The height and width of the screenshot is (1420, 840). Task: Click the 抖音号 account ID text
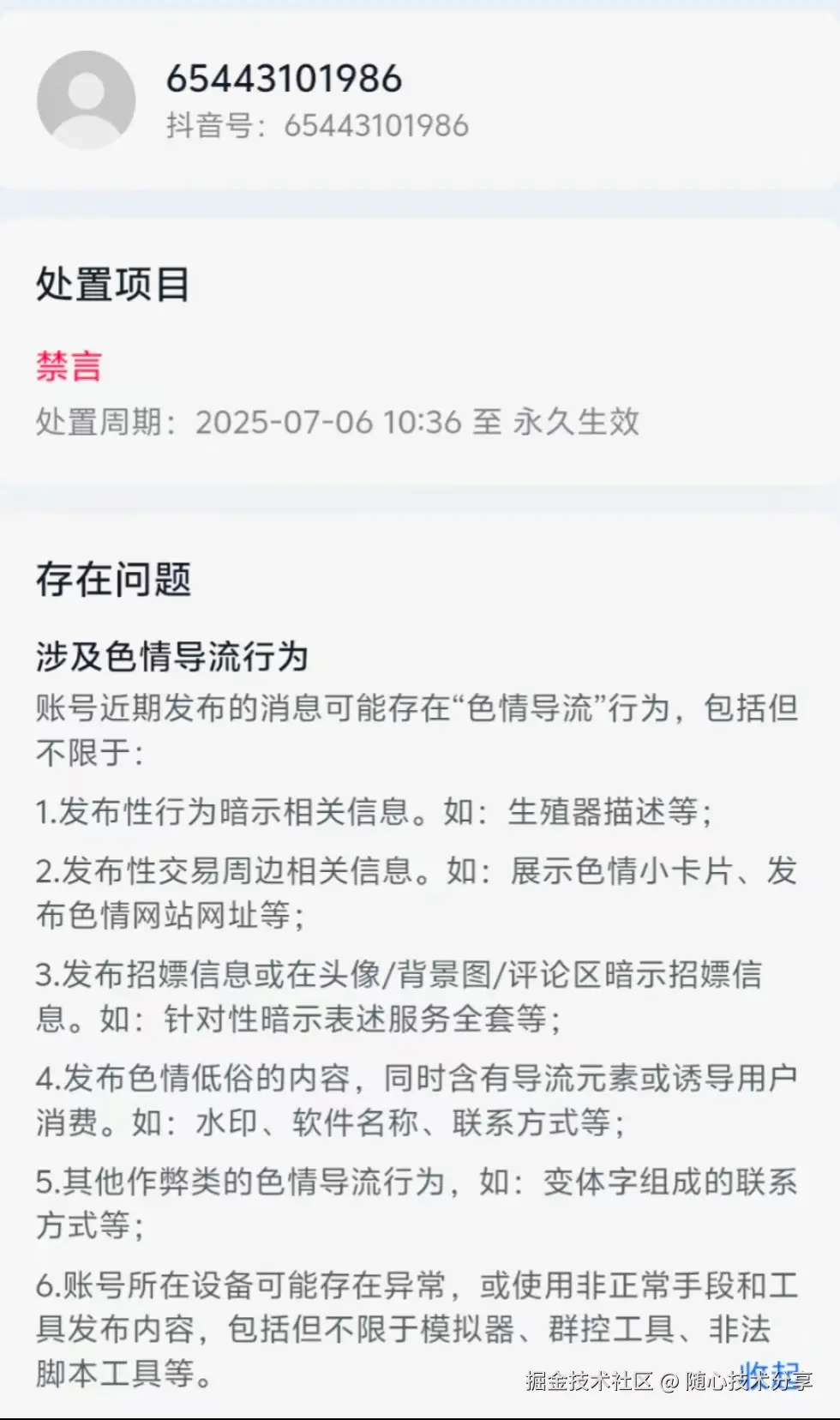(x=317, y=125)
